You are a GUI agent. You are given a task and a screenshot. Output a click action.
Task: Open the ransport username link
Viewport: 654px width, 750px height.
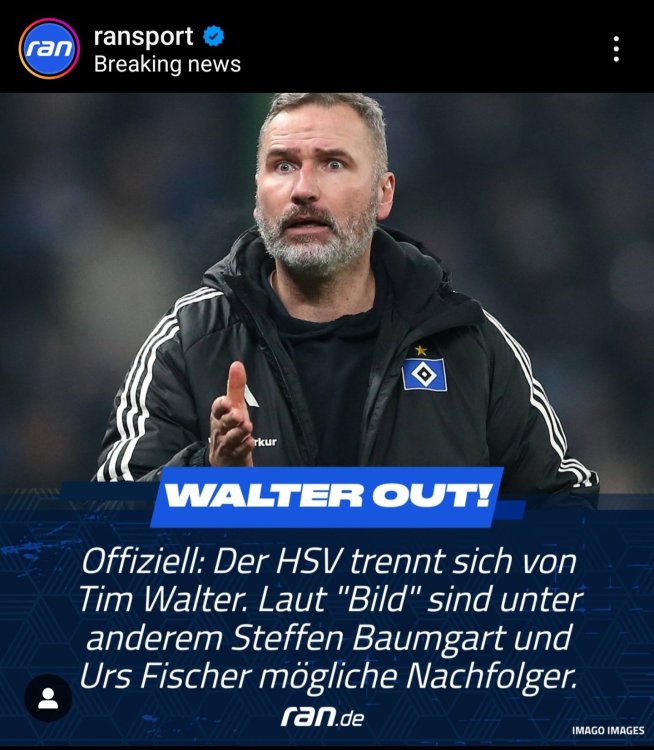[x=141, y=37]
